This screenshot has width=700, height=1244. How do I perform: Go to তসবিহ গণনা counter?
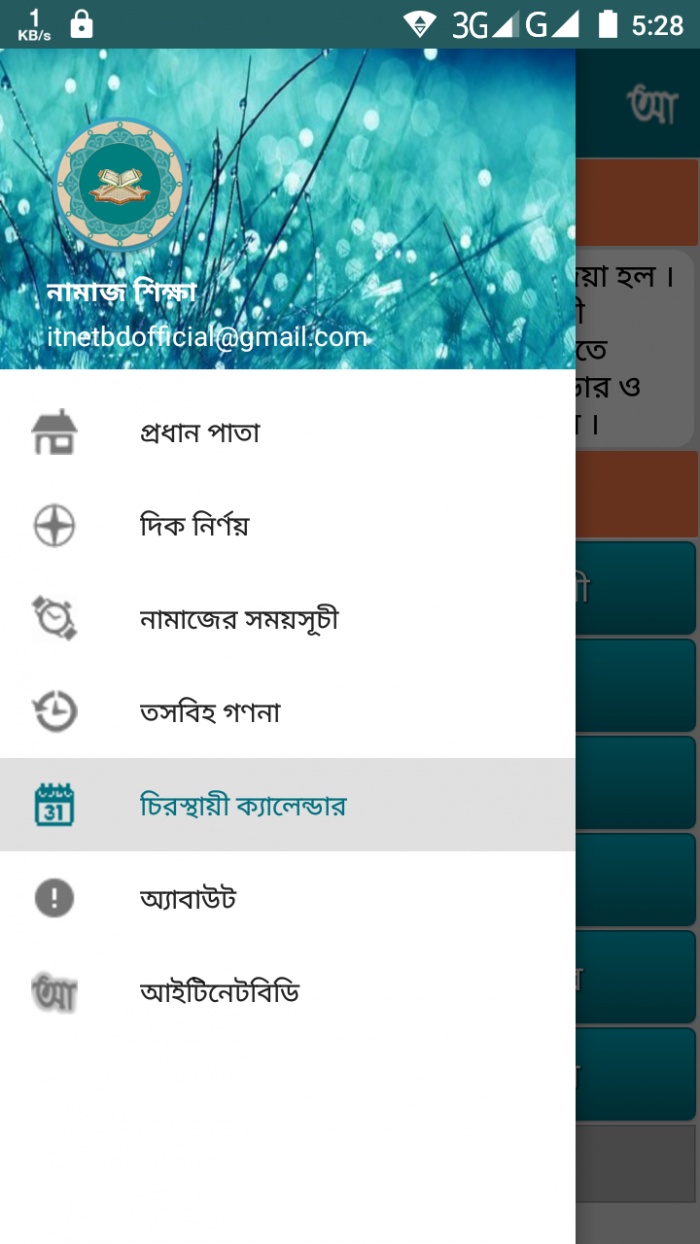coord(210,712)
